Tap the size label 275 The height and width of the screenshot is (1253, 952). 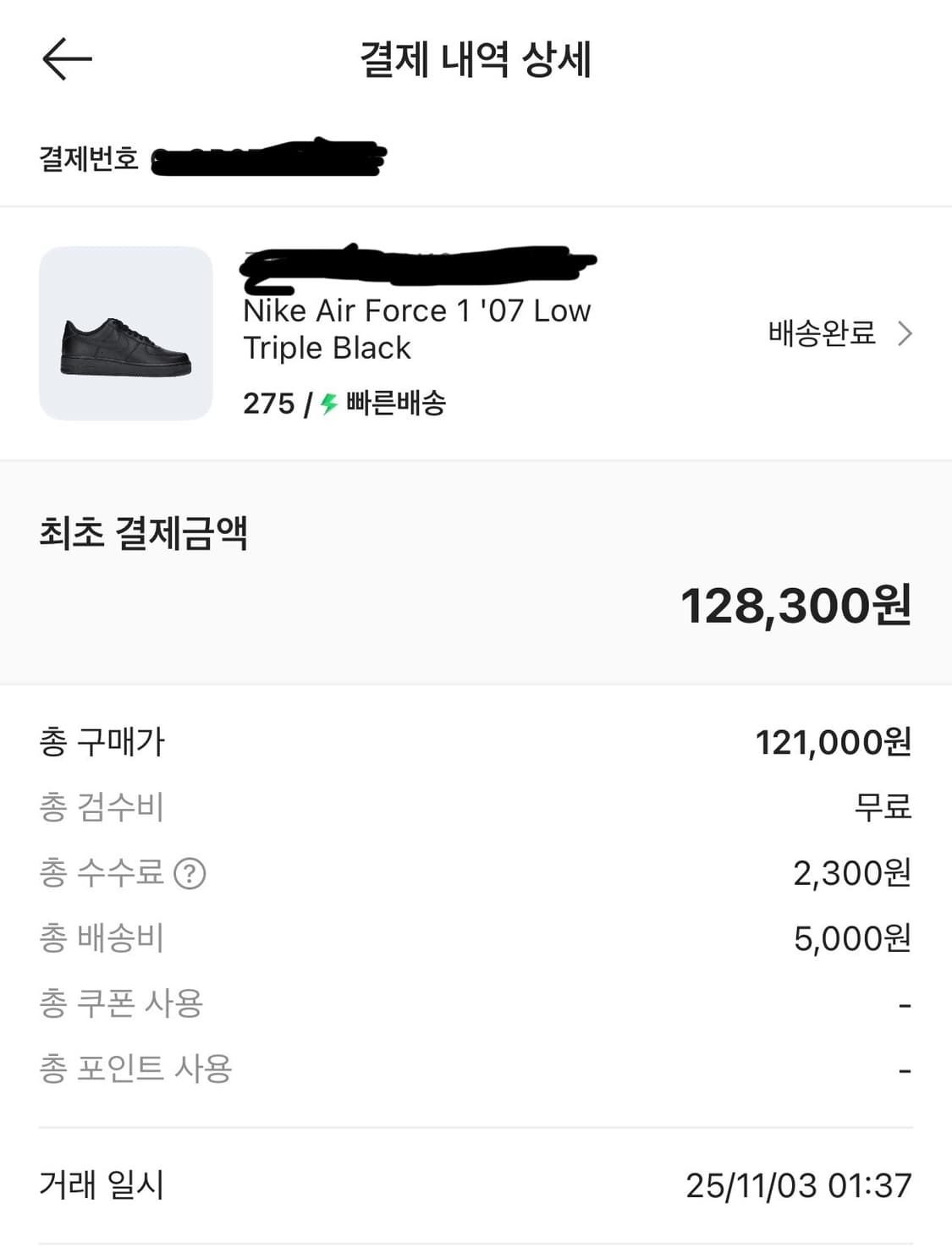point(267,405)
